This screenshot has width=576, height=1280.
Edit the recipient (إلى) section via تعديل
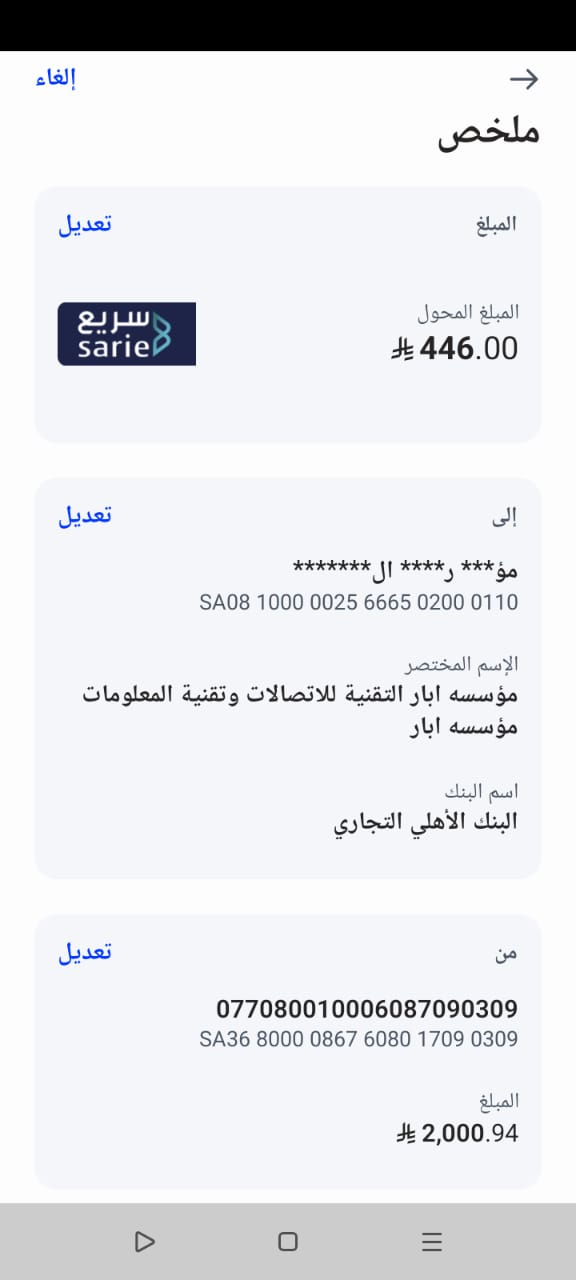[x=85, y=515]
